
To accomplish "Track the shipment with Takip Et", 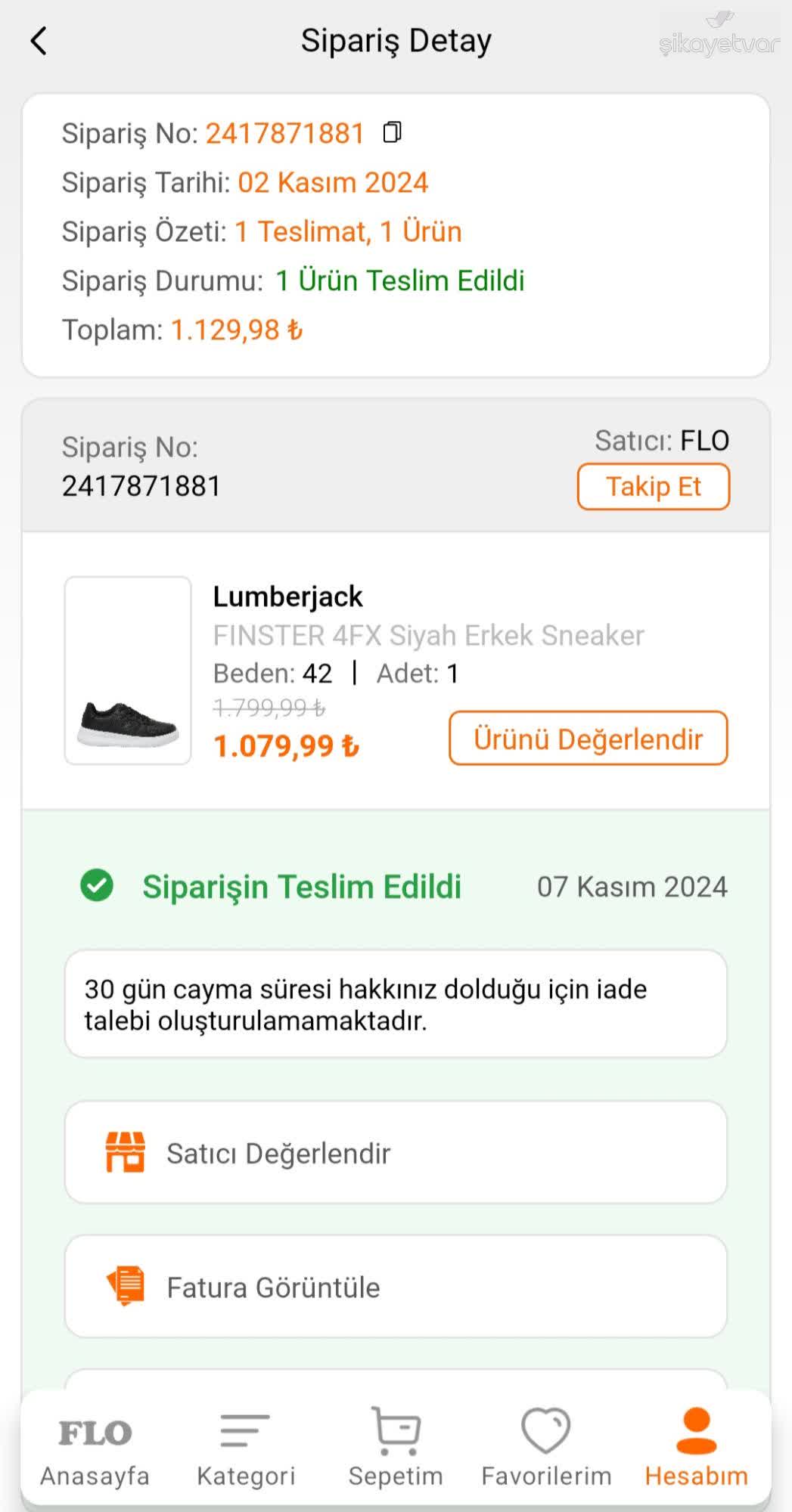I will [653, 486].
